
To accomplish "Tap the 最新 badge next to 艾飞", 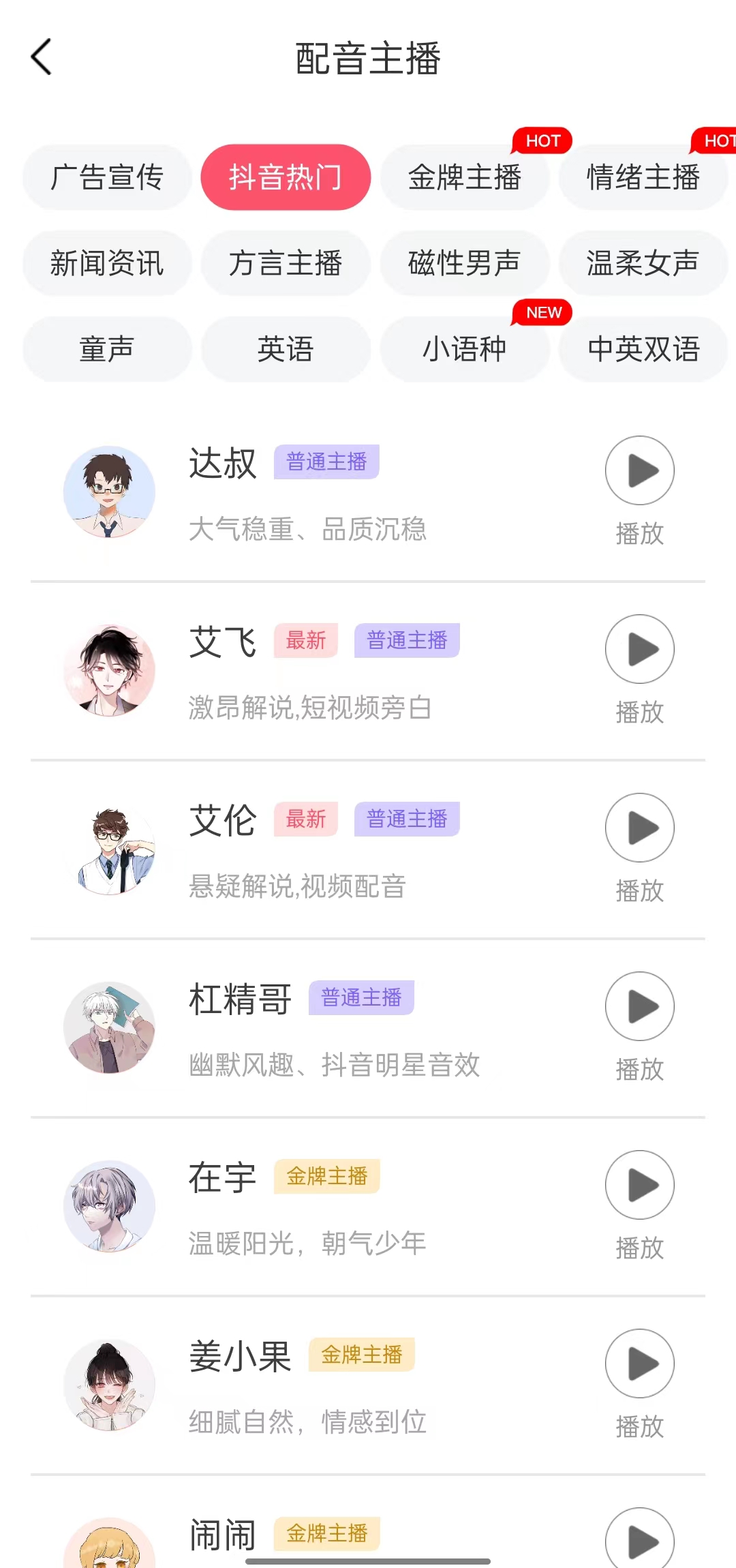I will point(306,641).
